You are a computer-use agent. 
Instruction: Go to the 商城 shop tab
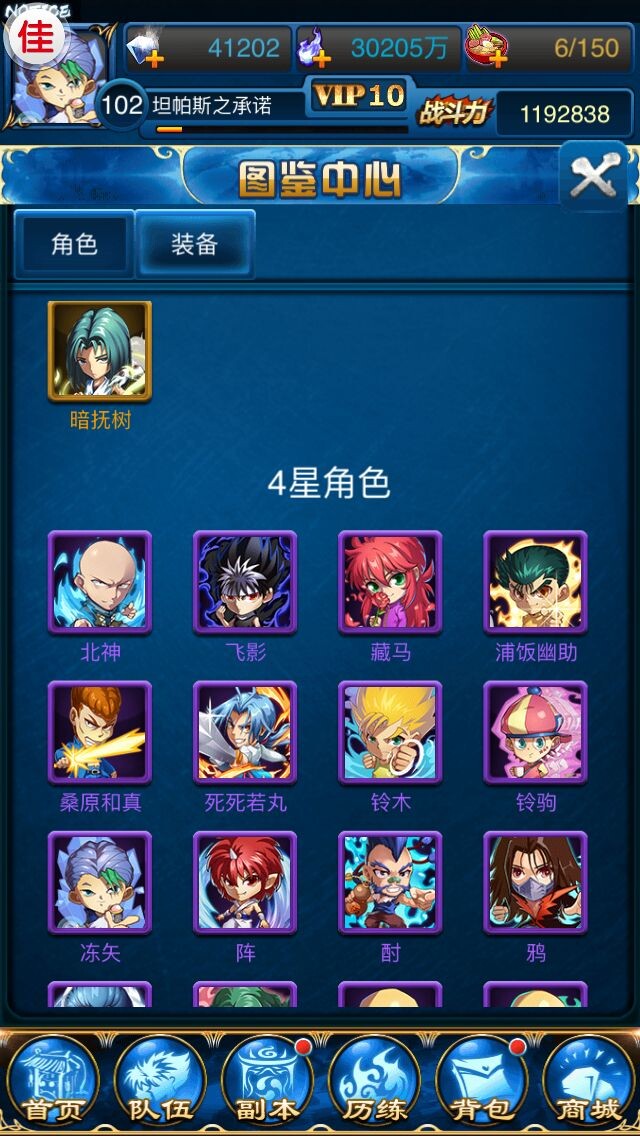point(588,1082)
